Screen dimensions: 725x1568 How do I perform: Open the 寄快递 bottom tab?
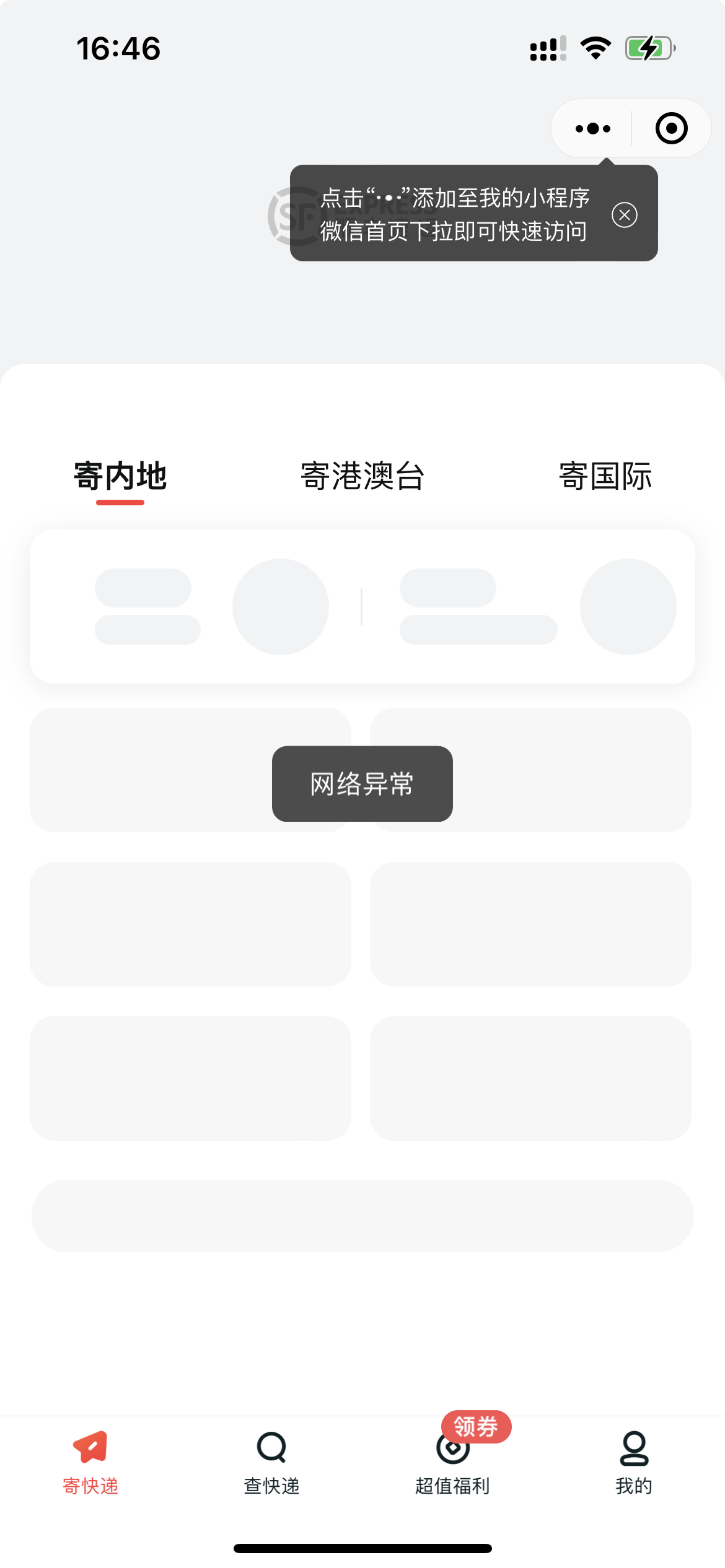pyautogui.click(x=90, y=1463)
